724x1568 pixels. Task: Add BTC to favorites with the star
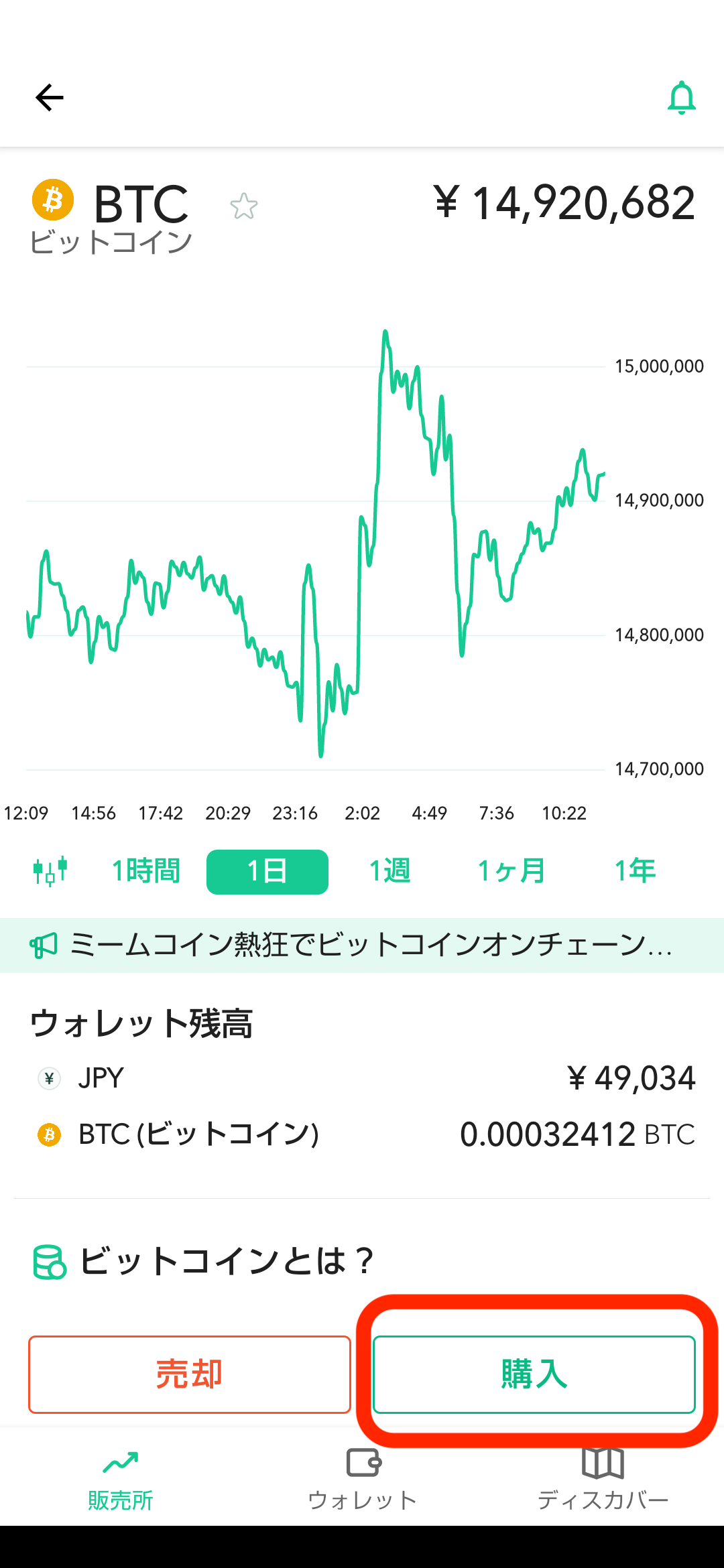click(243, 206)
